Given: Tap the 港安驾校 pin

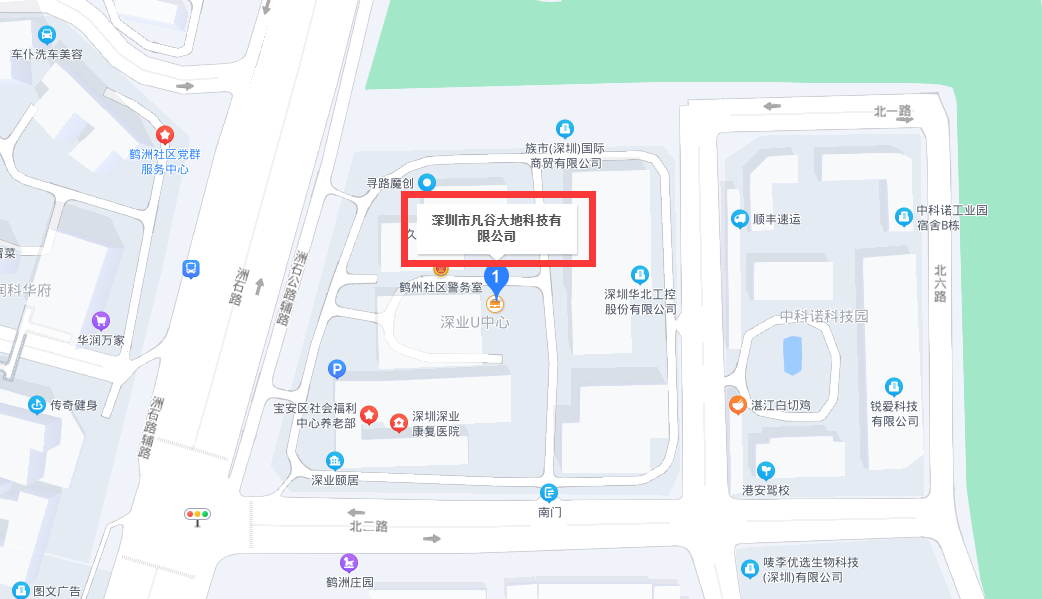Looking at the screenshot, I should tap(766, 471).
